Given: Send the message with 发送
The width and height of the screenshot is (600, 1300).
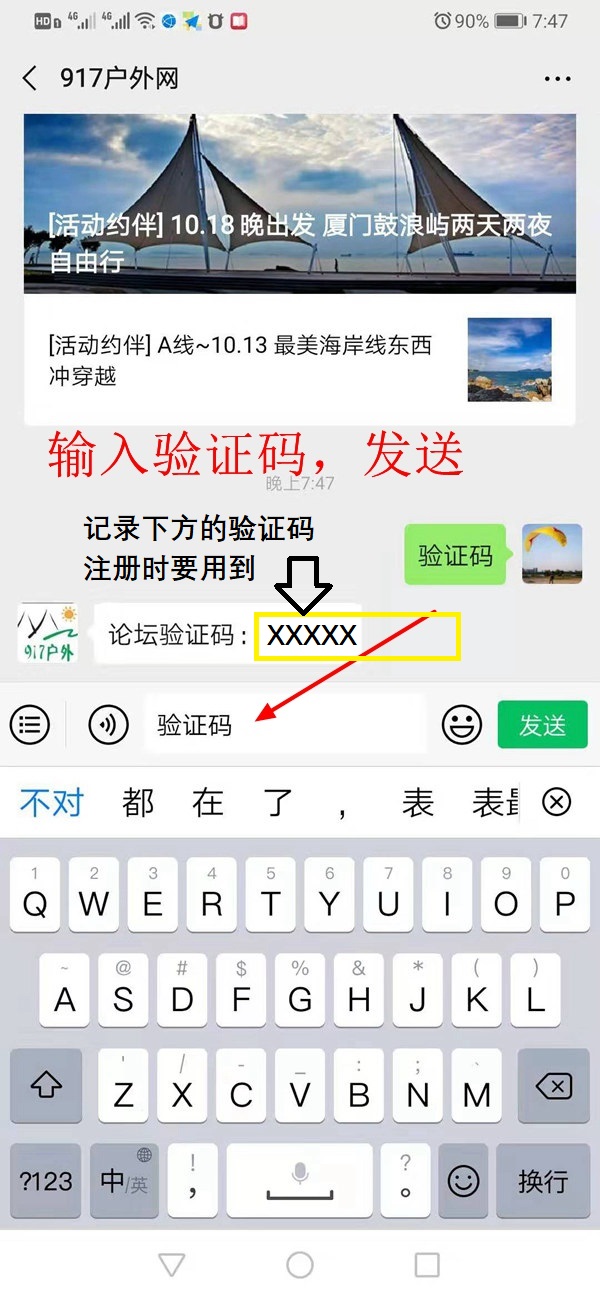Looking at the screenshot, I should (543, 725).
